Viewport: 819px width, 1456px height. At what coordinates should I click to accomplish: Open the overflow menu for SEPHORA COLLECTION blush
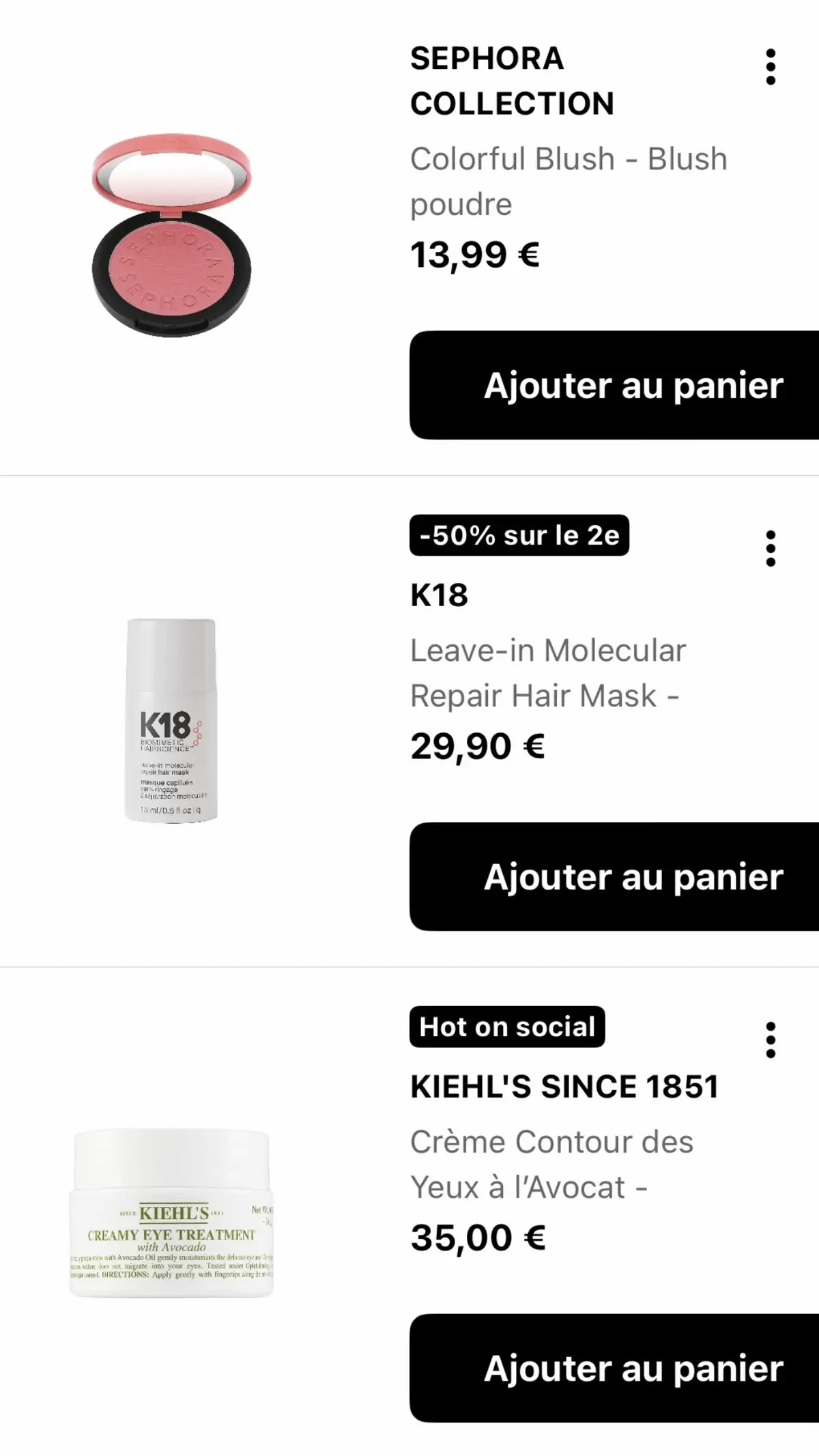(x=771, y=68)
